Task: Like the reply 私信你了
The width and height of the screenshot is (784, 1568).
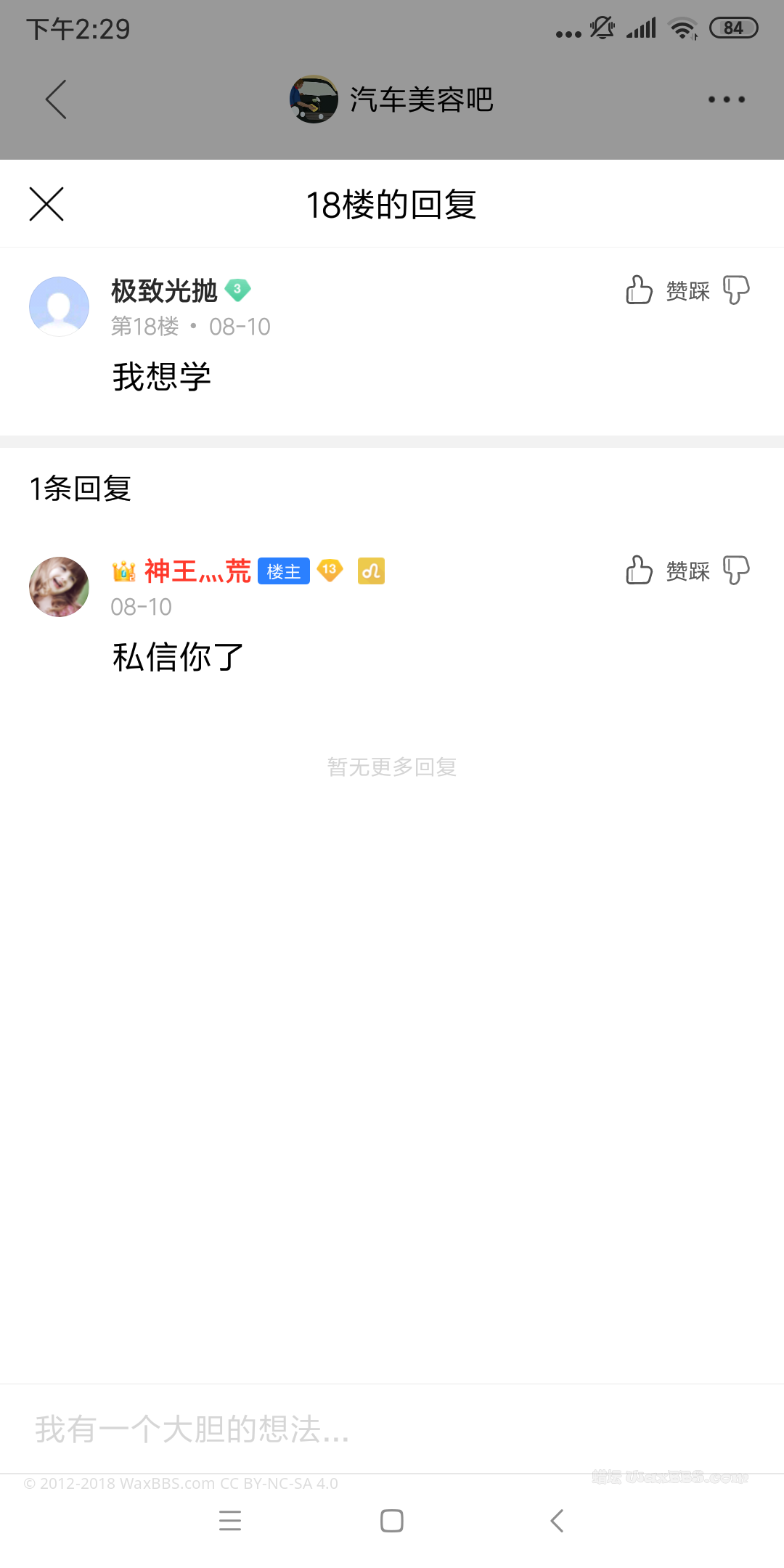Action: (640, 570)
